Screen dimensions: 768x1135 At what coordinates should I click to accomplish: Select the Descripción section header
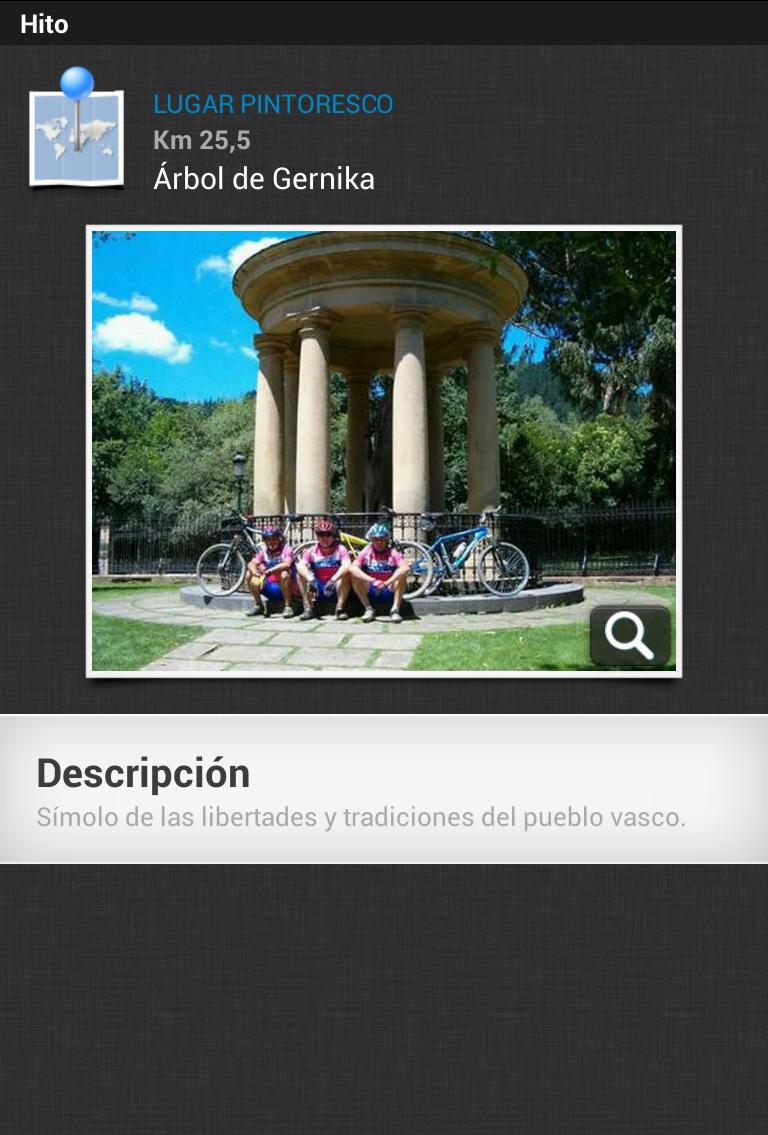tap(141, 772)
